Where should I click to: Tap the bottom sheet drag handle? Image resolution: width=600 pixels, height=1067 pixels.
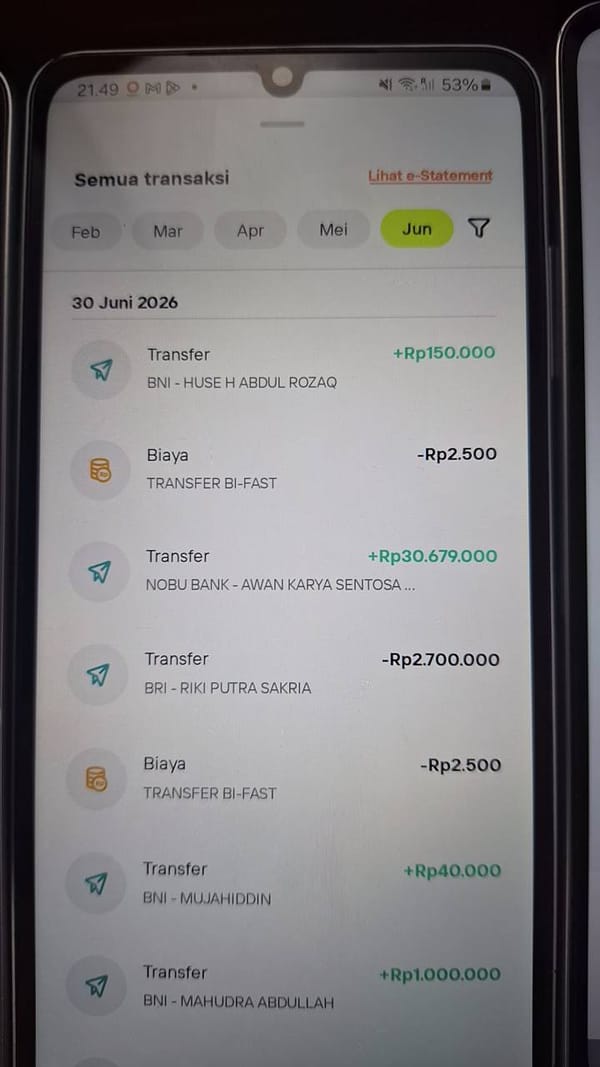(x=282, y=125)
